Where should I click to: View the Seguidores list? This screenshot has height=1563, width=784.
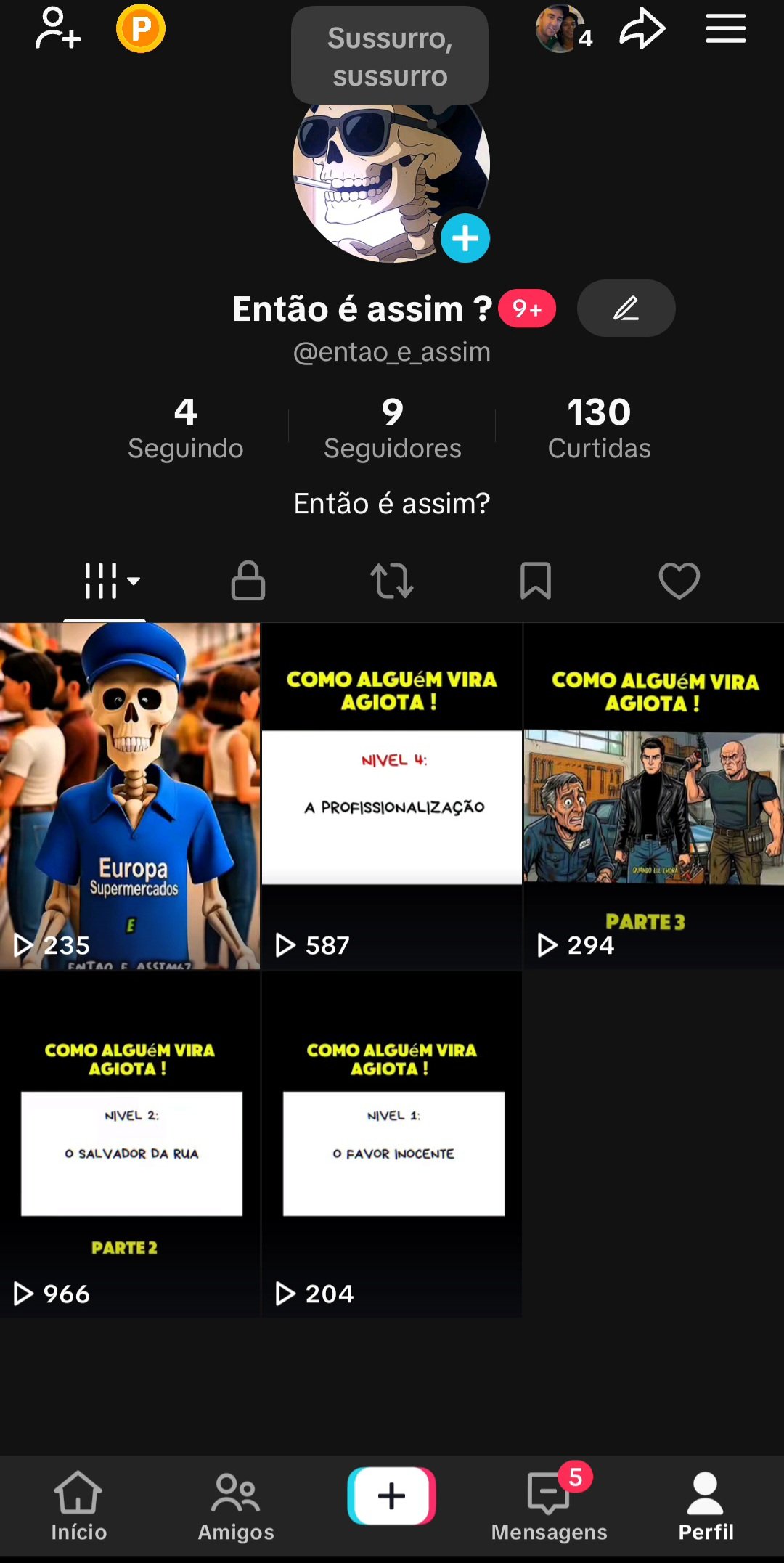[x=392, y=428]
